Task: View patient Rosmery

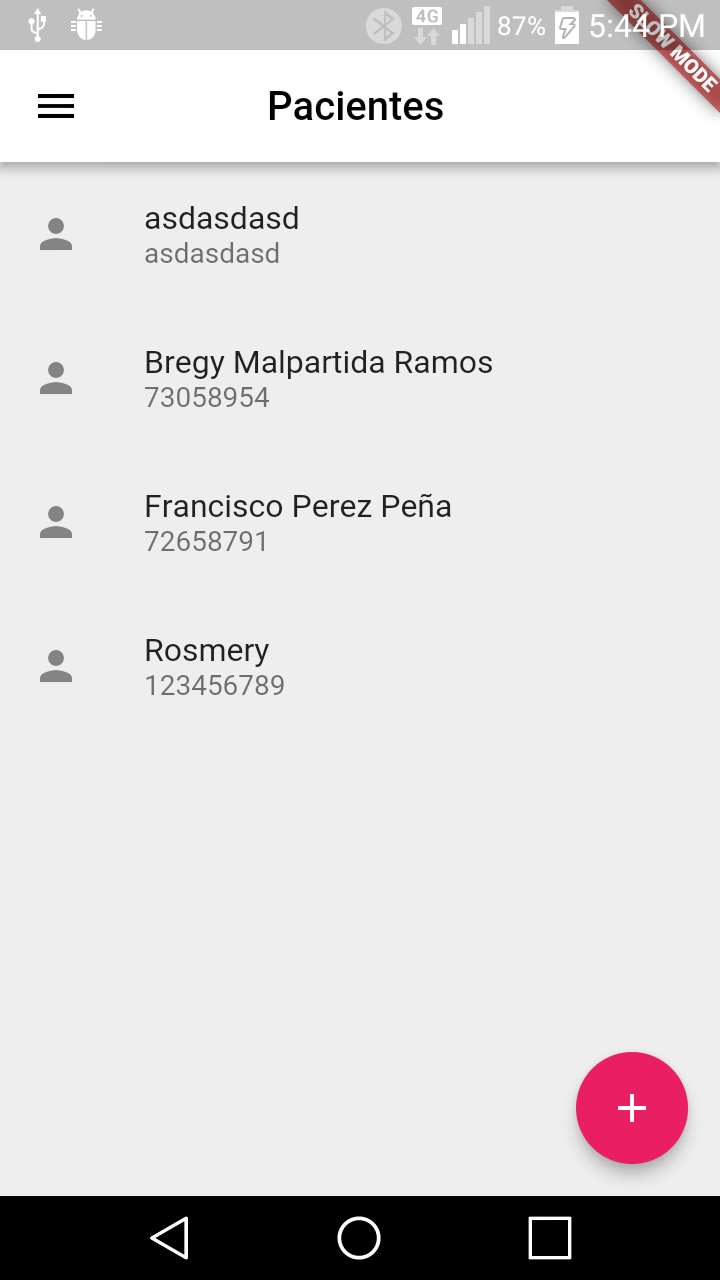Action: 360,666
